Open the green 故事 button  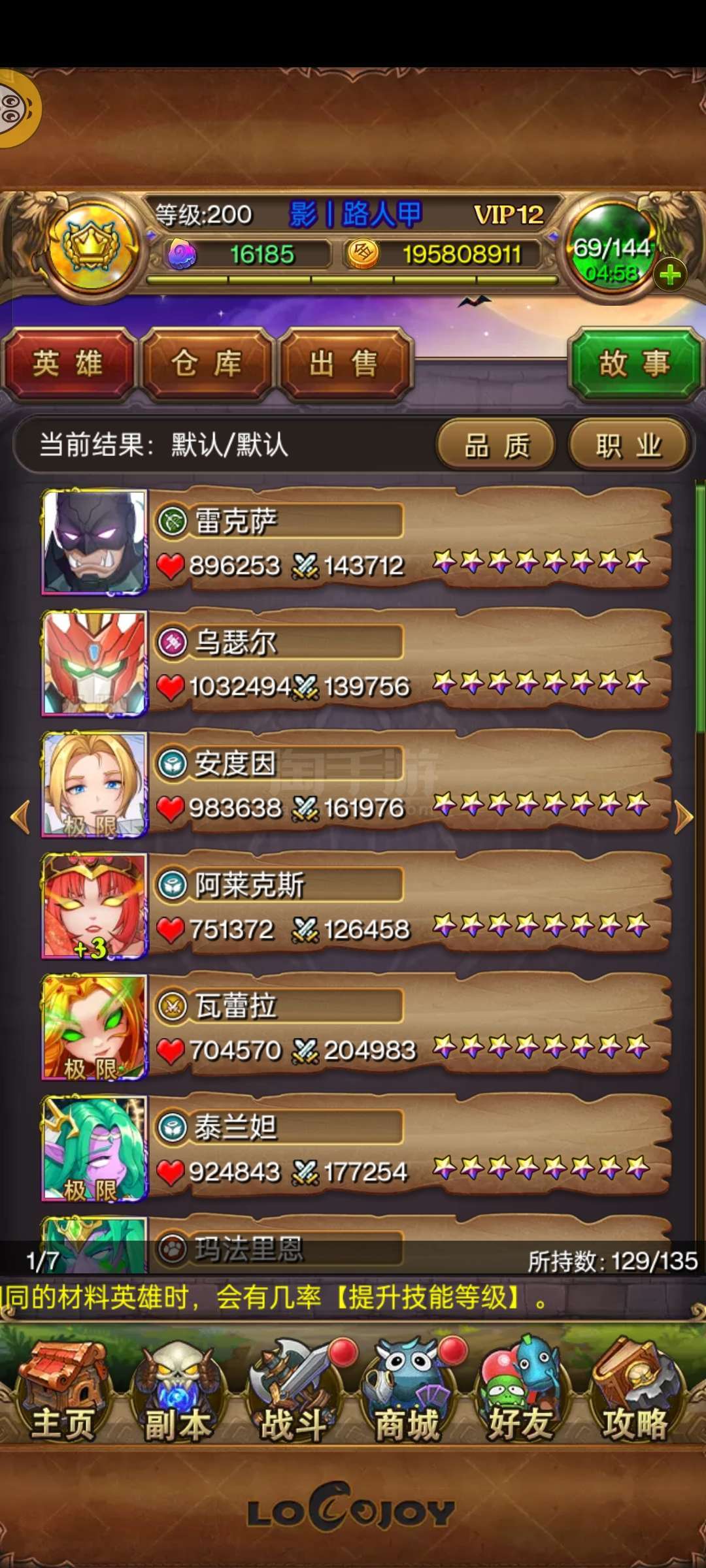pos(635,363)
